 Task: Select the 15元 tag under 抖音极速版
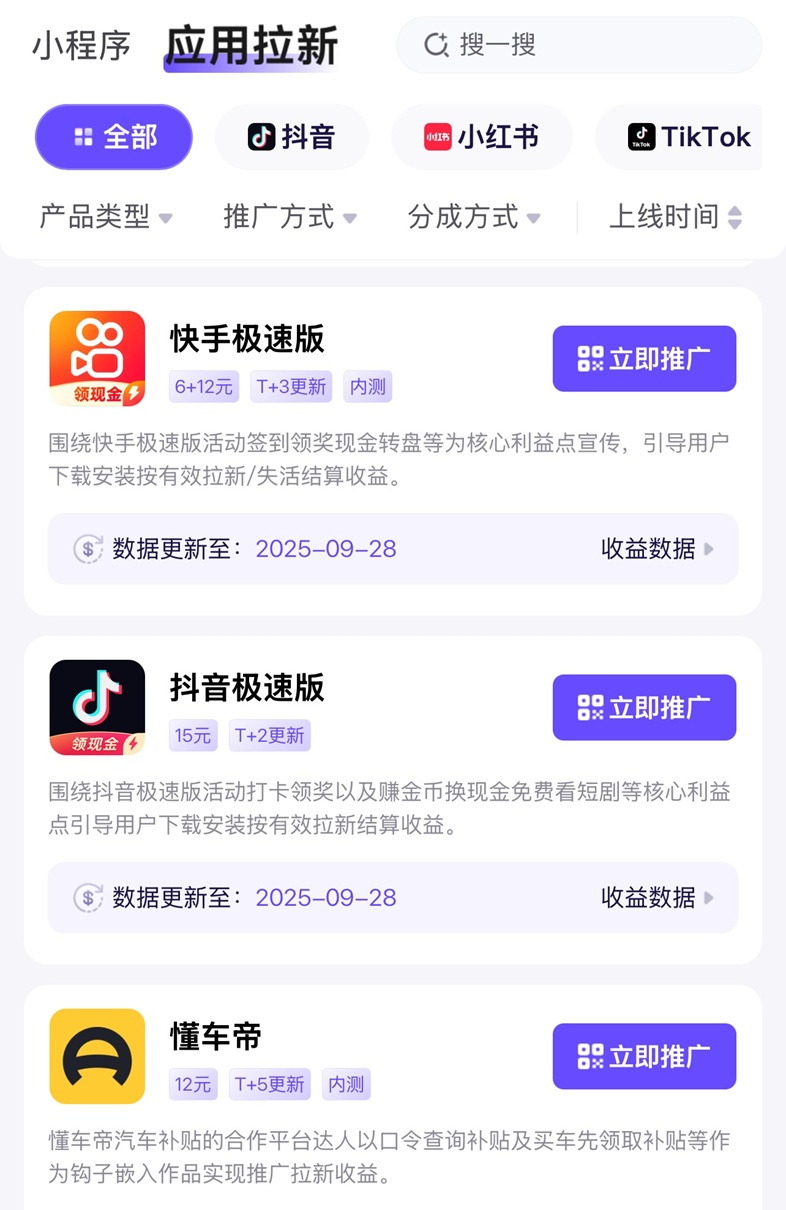[192, 736]
